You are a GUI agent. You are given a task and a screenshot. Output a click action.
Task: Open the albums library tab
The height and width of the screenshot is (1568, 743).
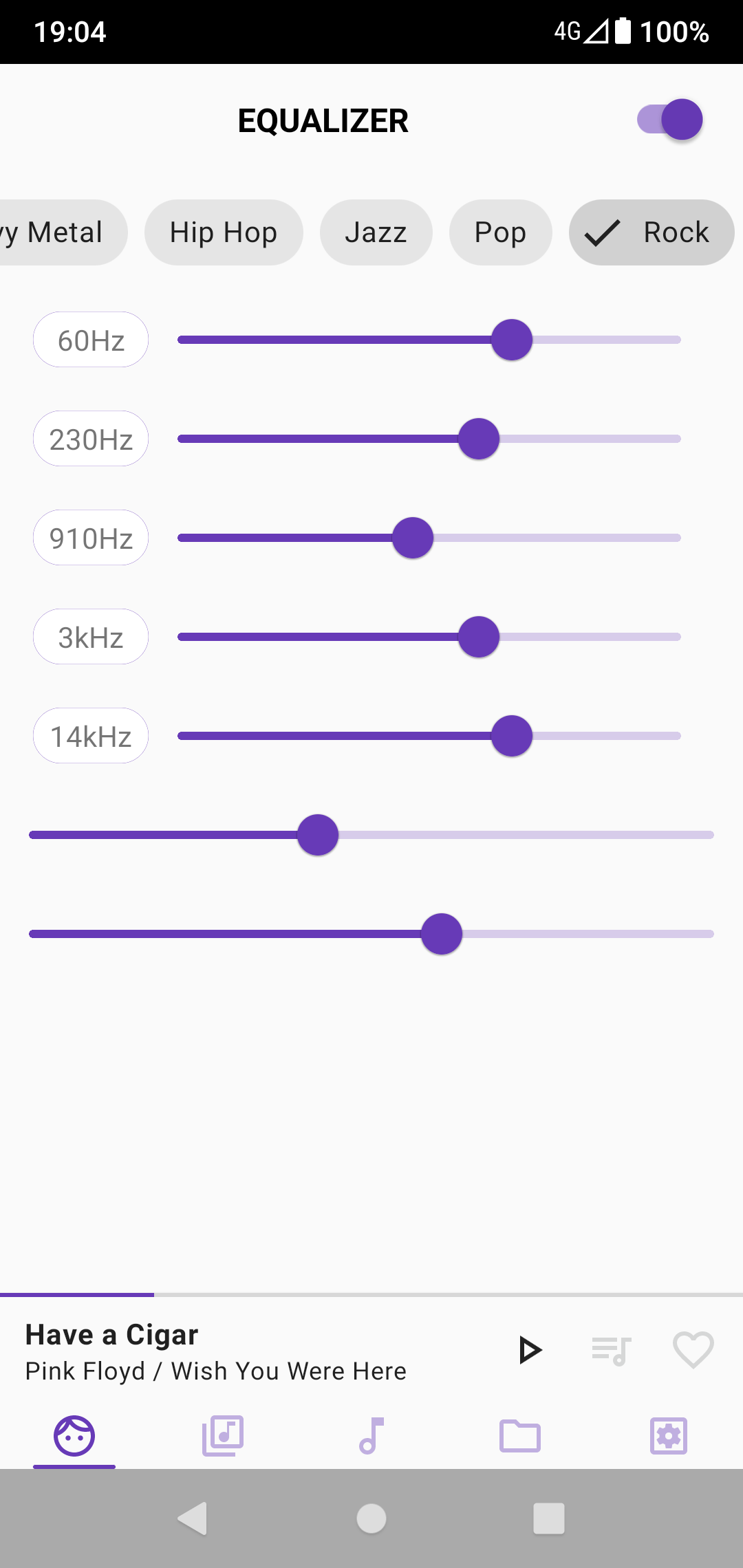click(x=222, y=1436)
